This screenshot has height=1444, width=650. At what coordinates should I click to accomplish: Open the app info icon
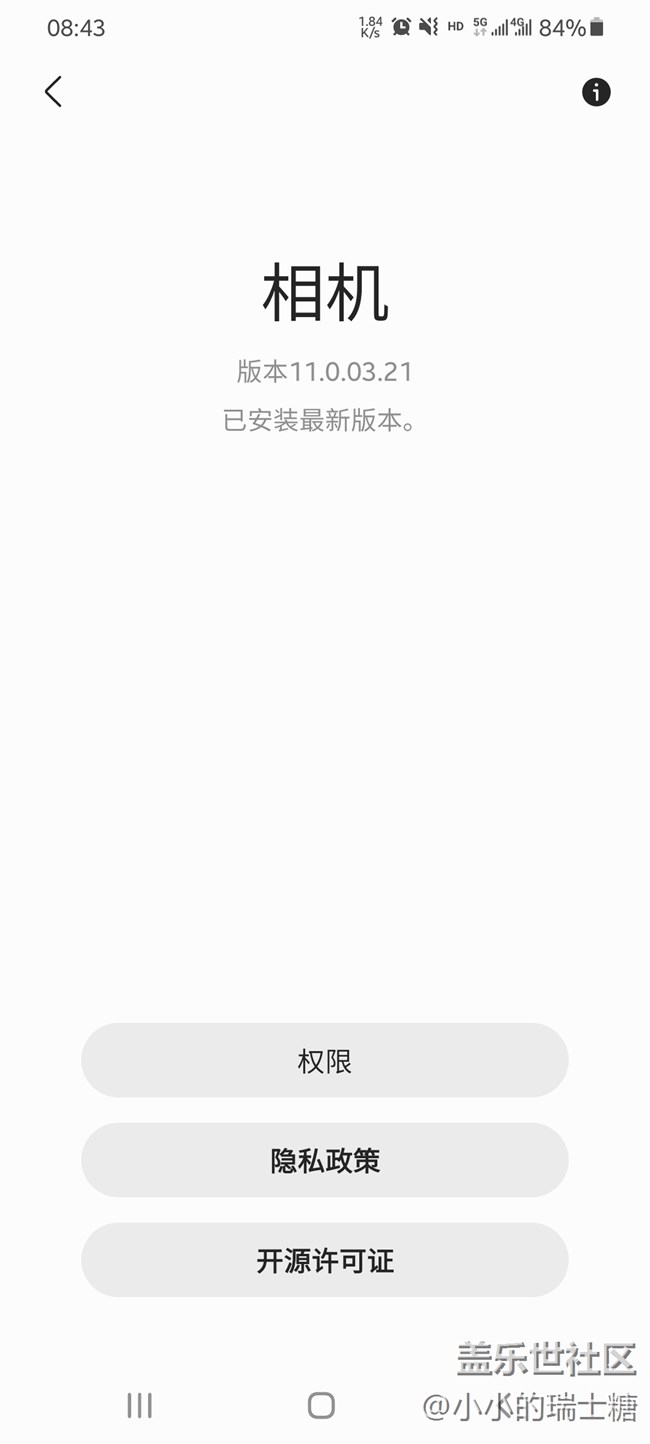coord(596,92)
